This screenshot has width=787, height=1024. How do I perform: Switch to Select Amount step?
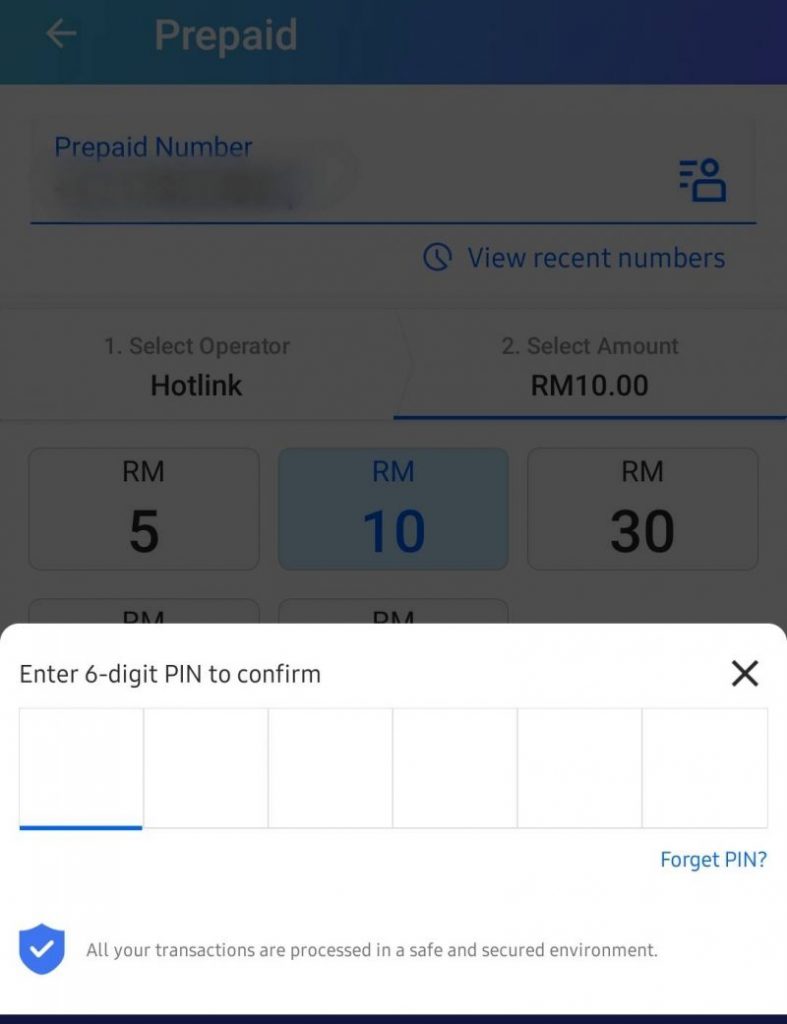590,366
